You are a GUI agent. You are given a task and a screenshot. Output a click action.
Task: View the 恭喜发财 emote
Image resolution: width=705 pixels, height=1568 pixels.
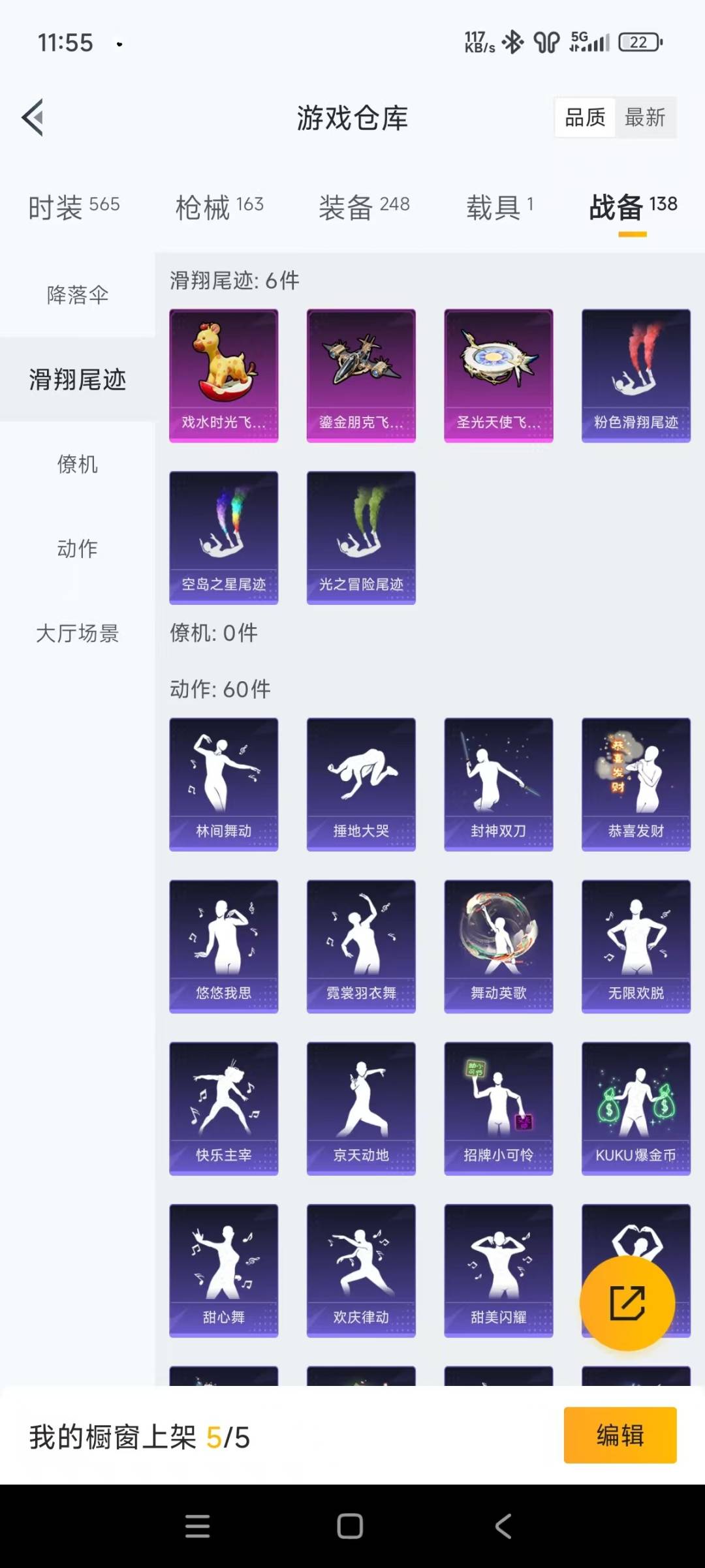pyautogui.click(x=636, y=784)
